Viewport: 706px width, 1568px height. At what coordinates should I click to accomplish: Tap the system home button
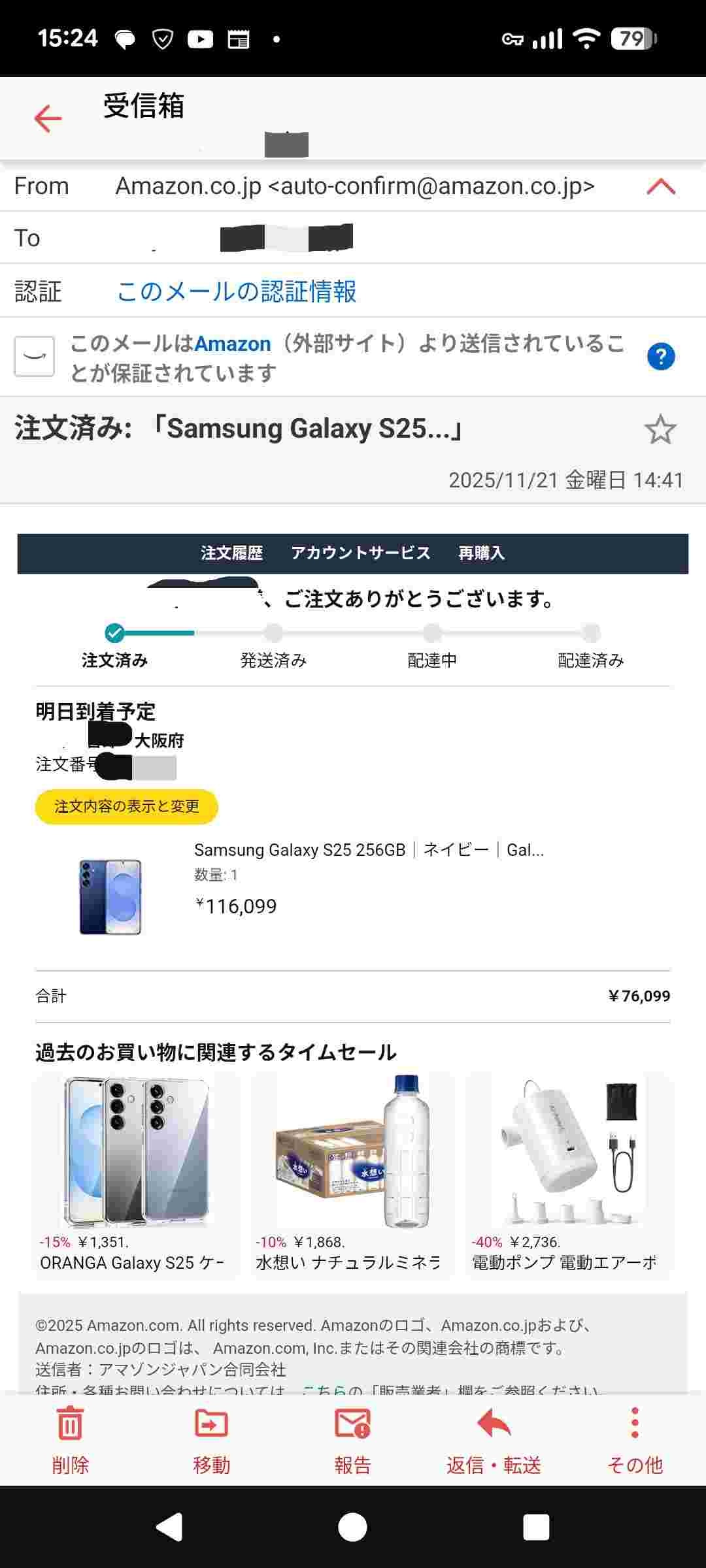352,1527
